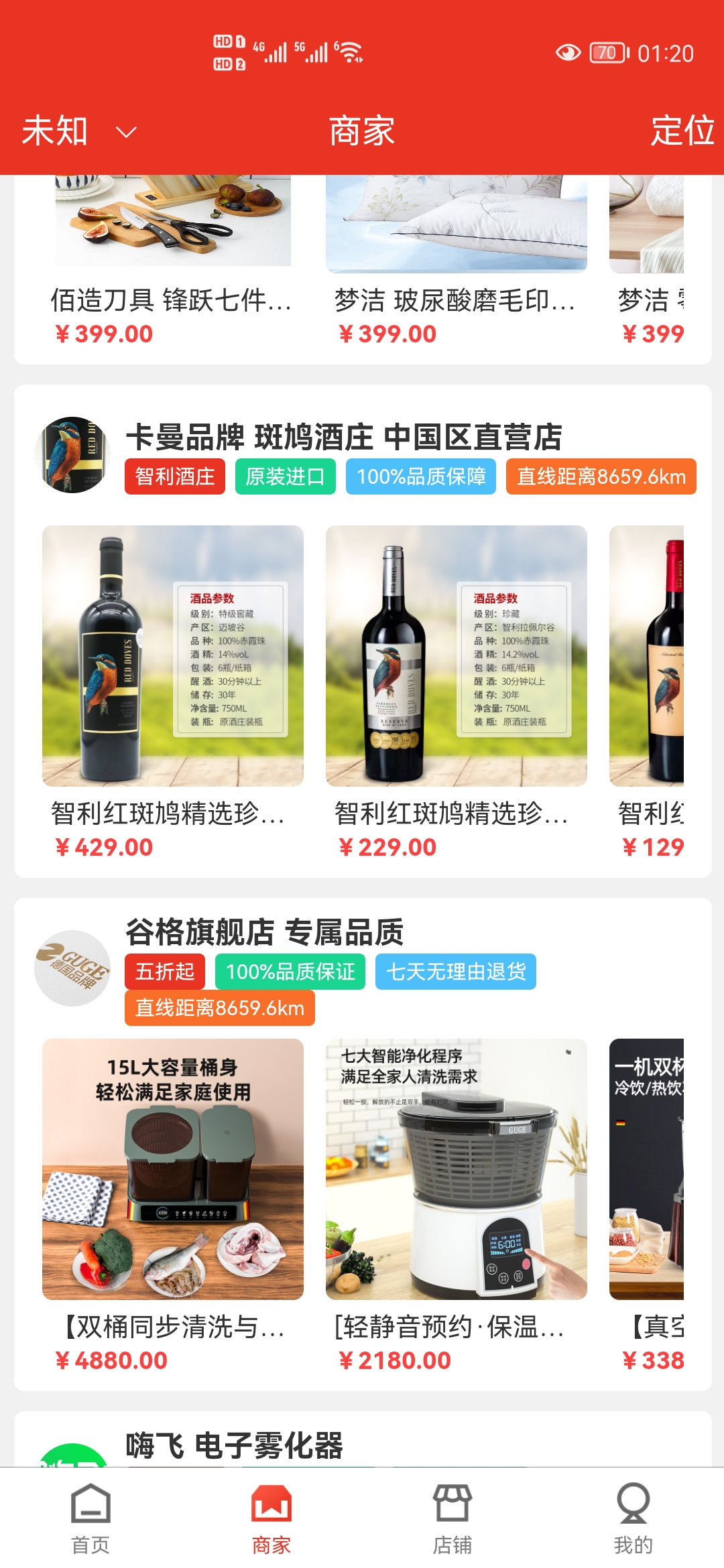The image size is (724, 1568).
Task: Open the 嗨飞 电子雾化器 store
Action: tap(235, 1445)
